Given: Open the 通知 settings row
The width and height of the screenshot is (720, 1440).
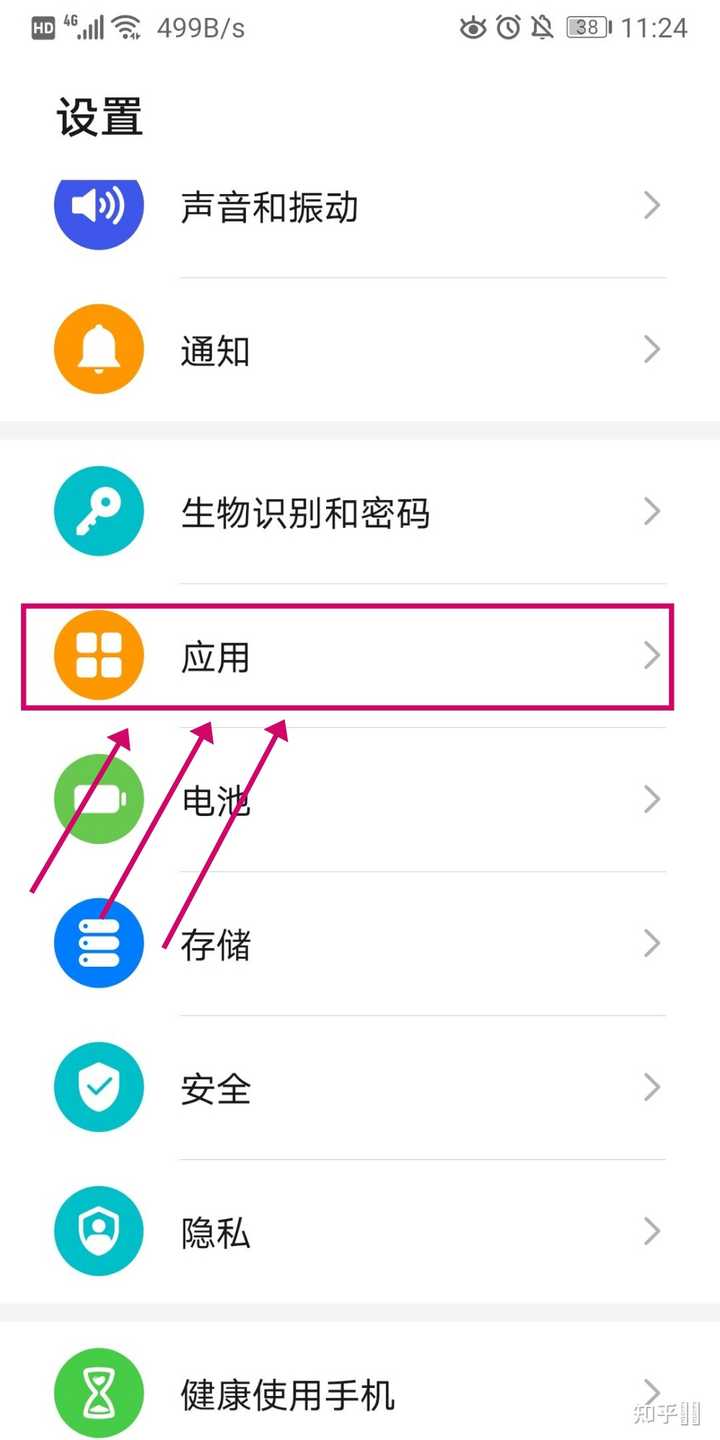Looking at the screenshot, I should pos(360,350).
